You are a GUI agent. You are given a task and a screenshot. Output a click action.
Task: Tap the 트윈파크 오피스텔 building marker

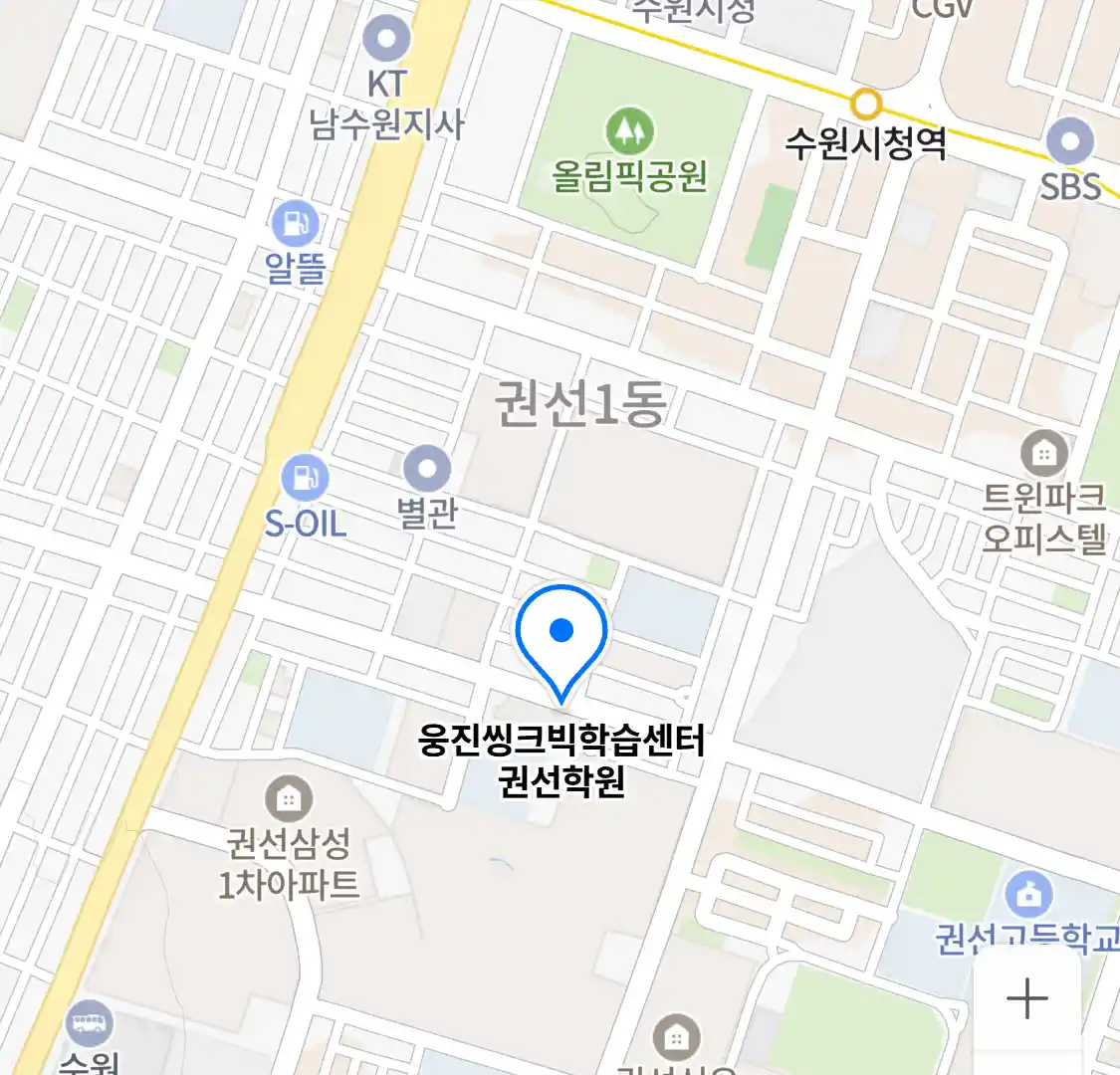point(1043,454)
